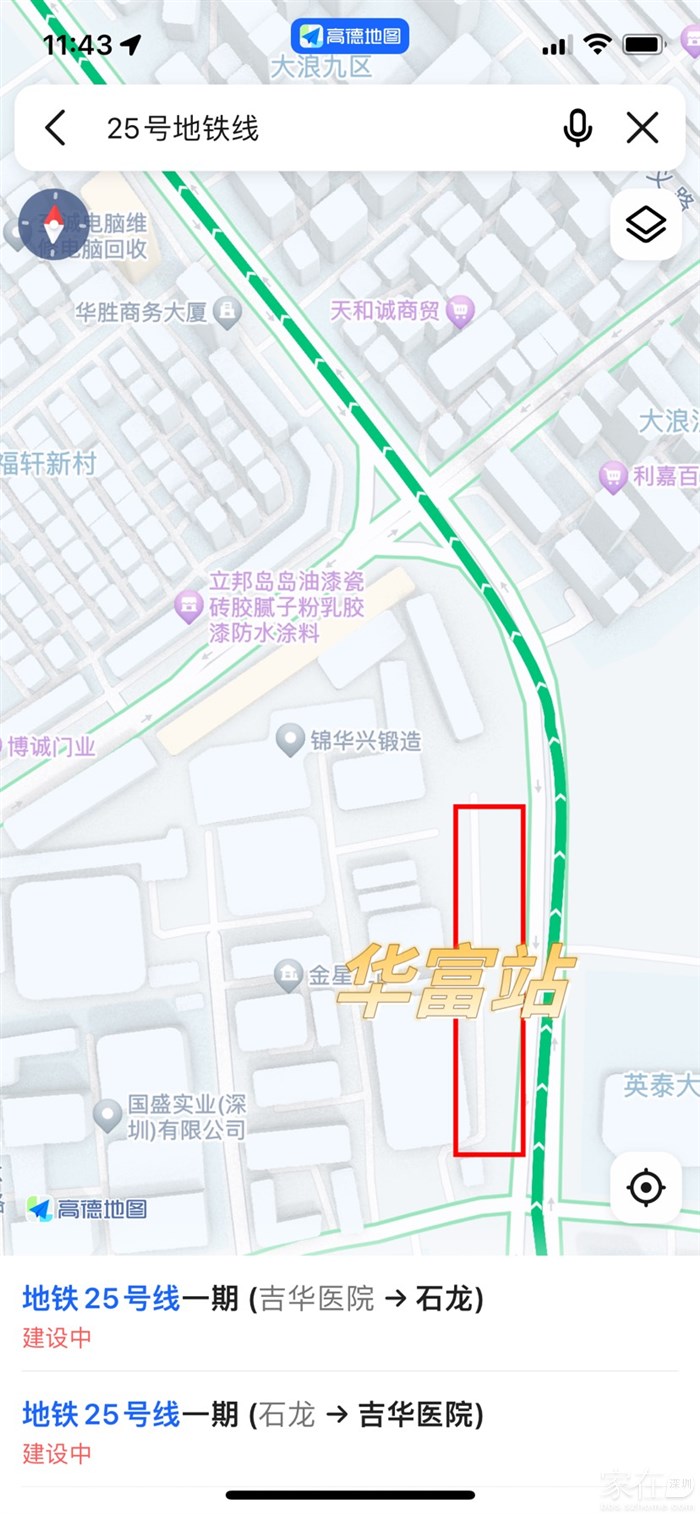Select the 天和诚商贸 shop marker
The height and width of the screenshot is (1514, 700).
pos(459,312)
